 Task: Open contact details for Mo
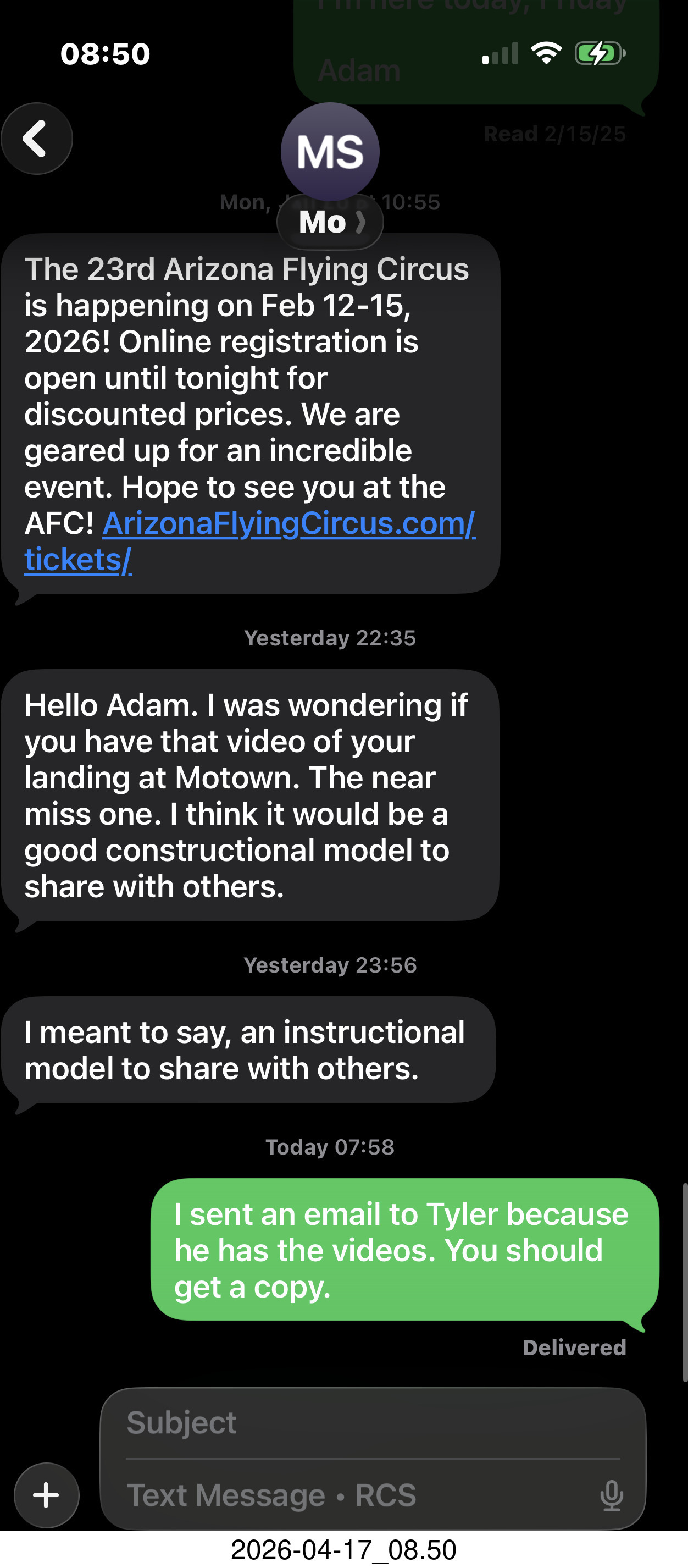coord(330,222)
